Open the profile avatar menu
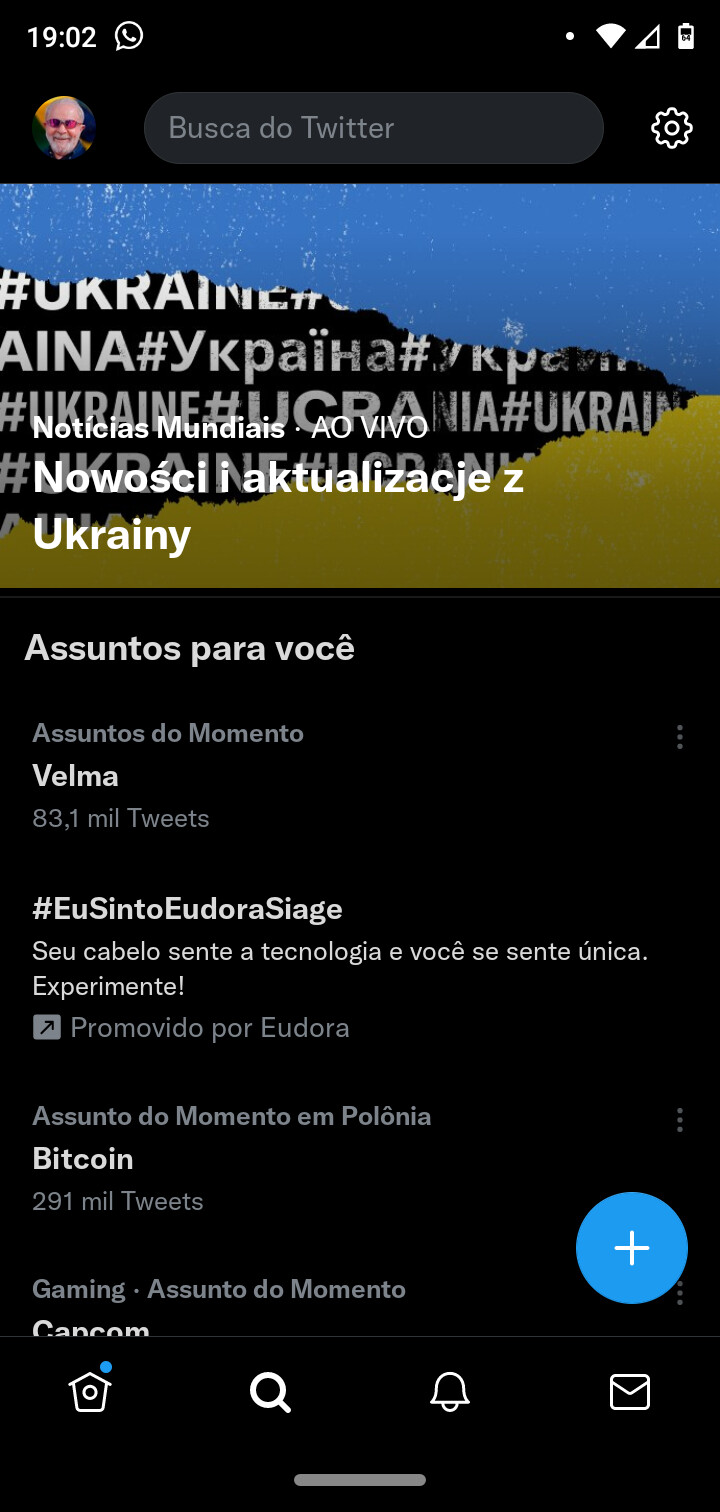This screenshot has height=1512, width=720. [64, 128]
